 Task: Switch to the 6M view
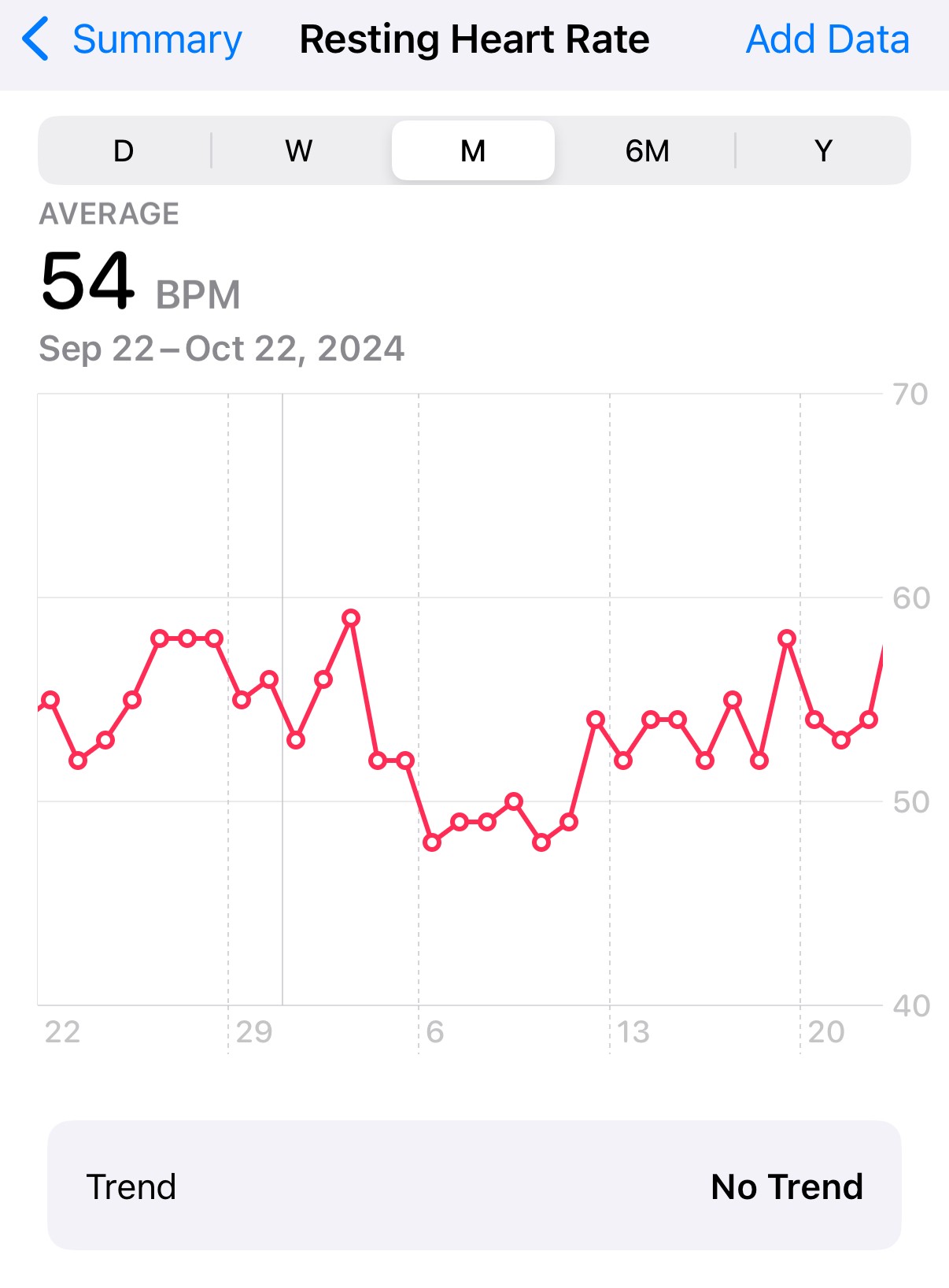(648, 150)
